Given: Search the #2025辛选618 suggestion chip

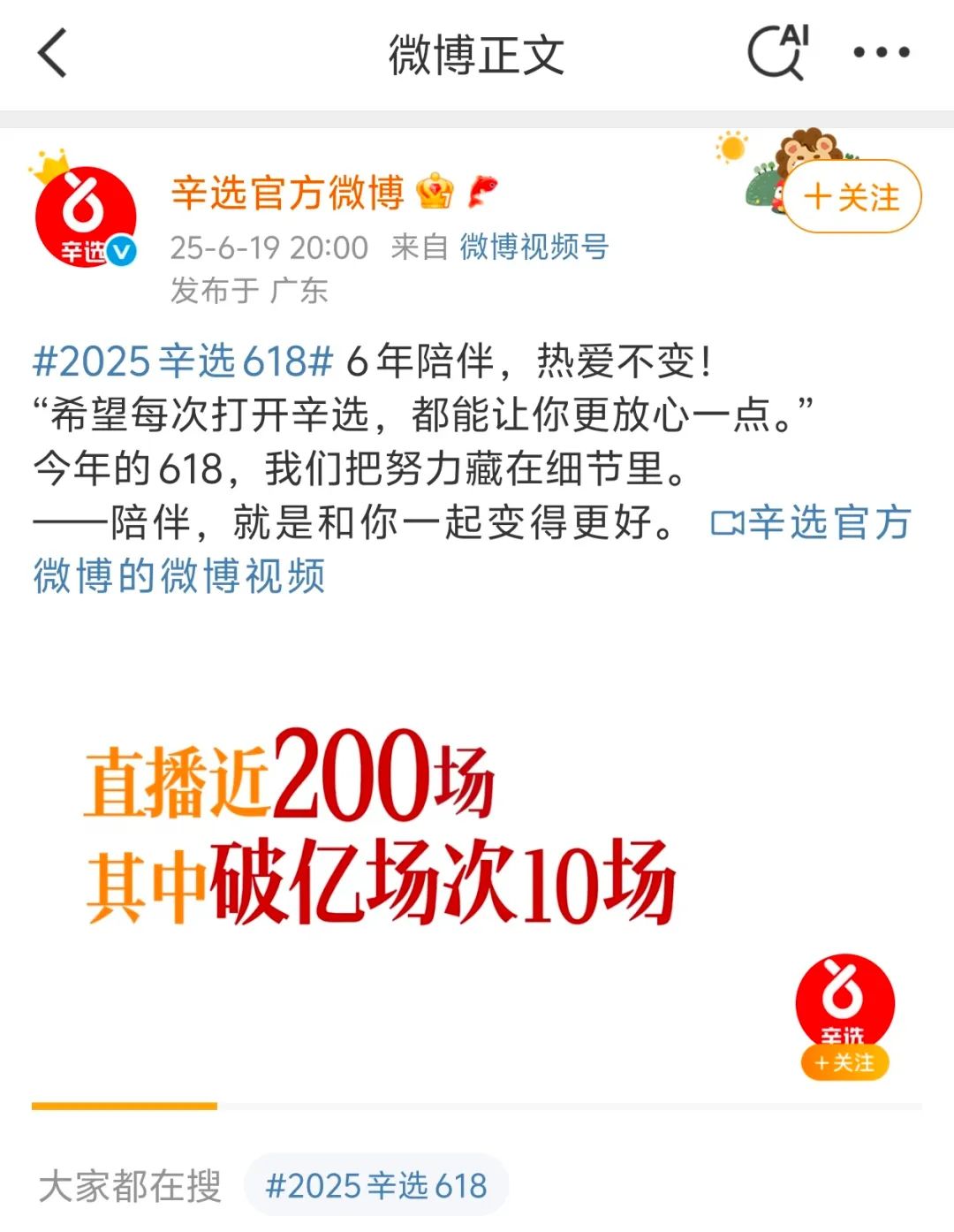Looking at the screenshot, I should pyautogui.click(x=376, y=1185).
